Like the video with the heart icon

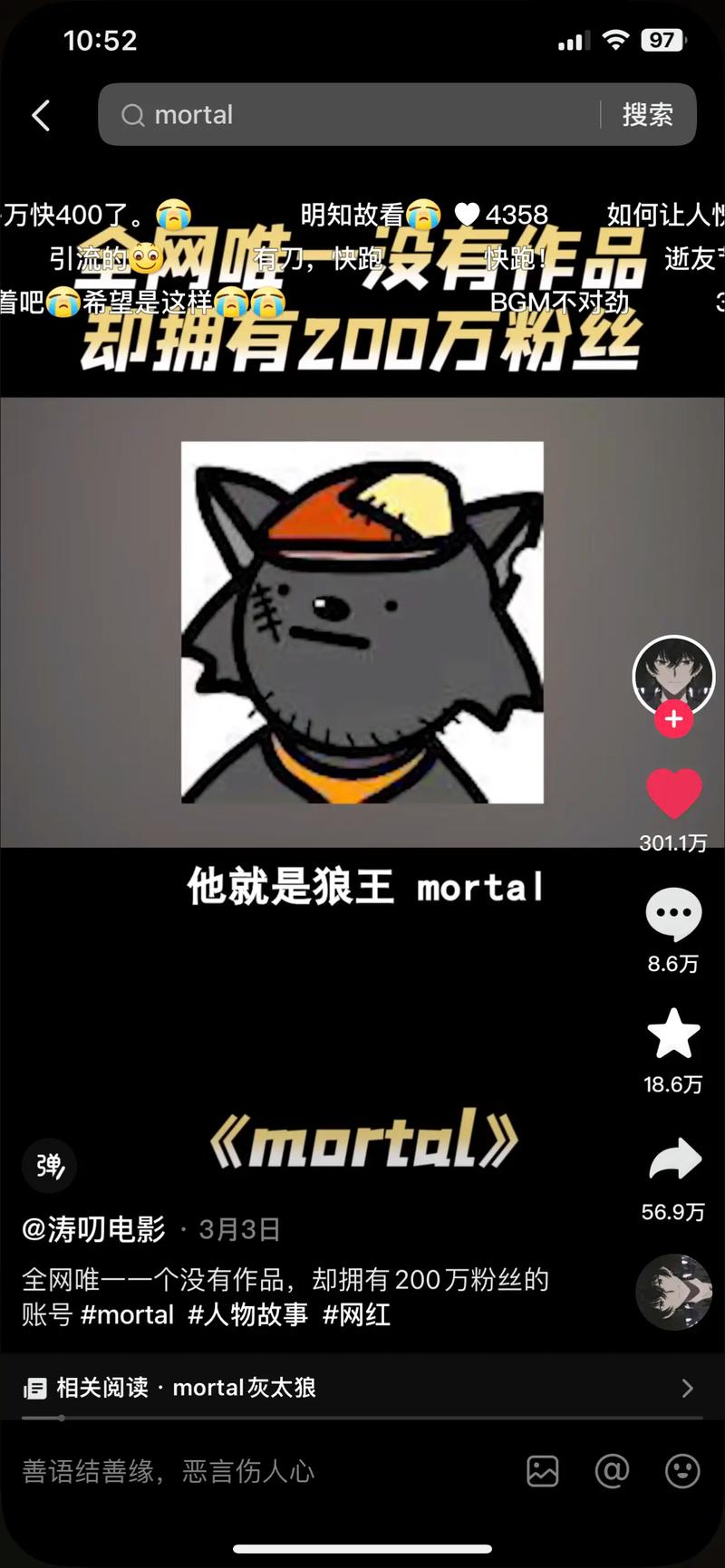(x=673, y=794)
